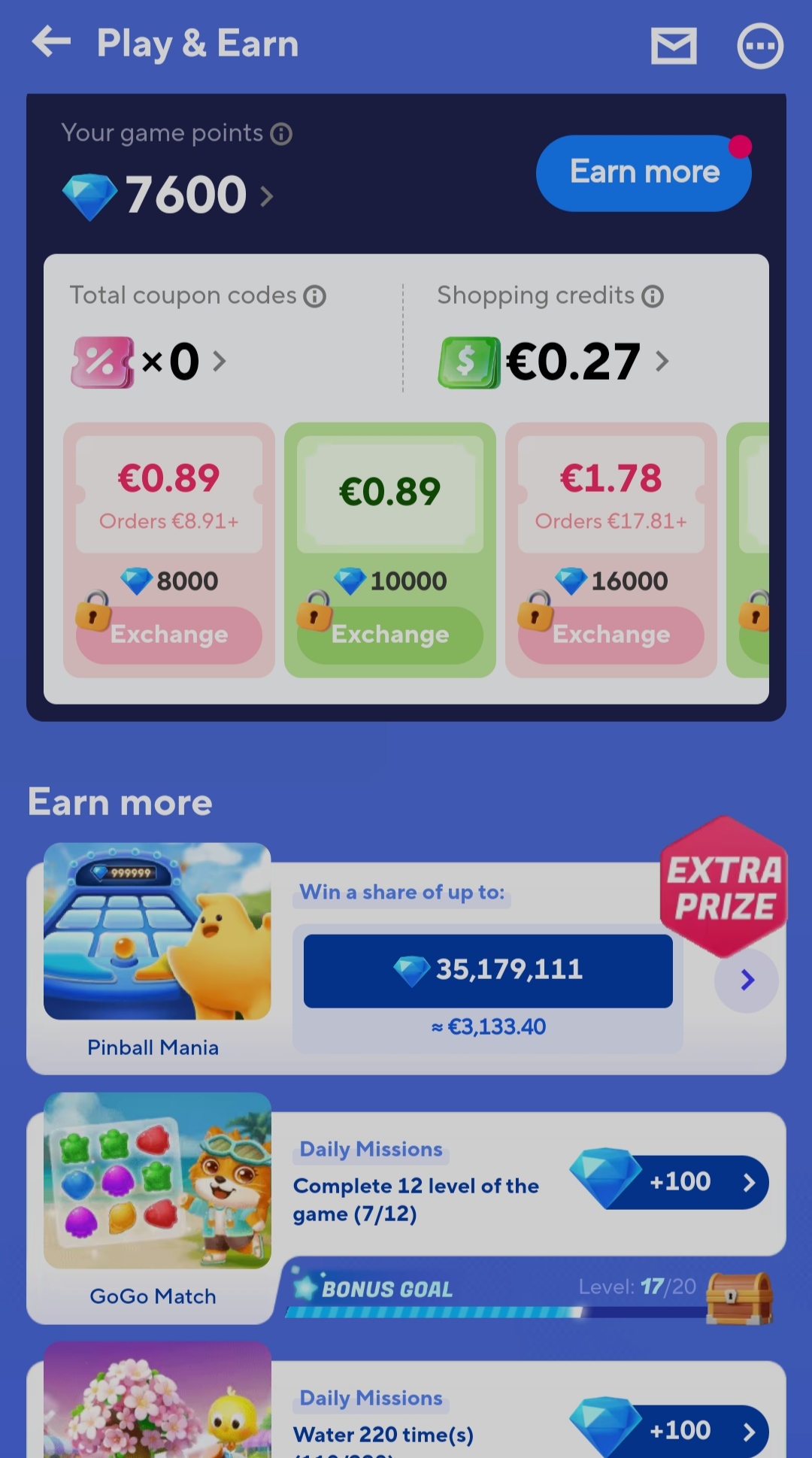
Task: Tap the Earn more button
Action: [644, 173]
